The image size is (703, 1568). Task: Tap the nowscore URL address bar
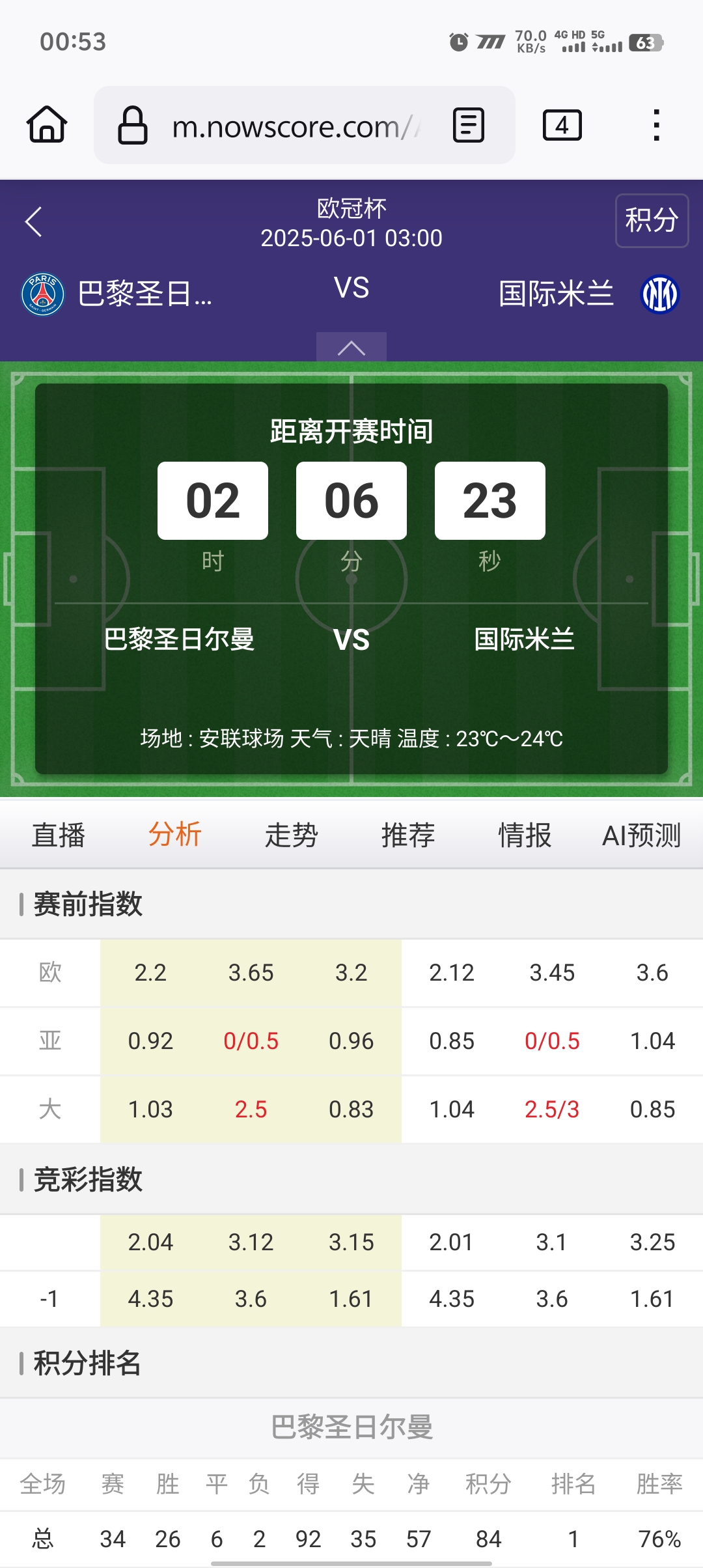click(286, 126)
